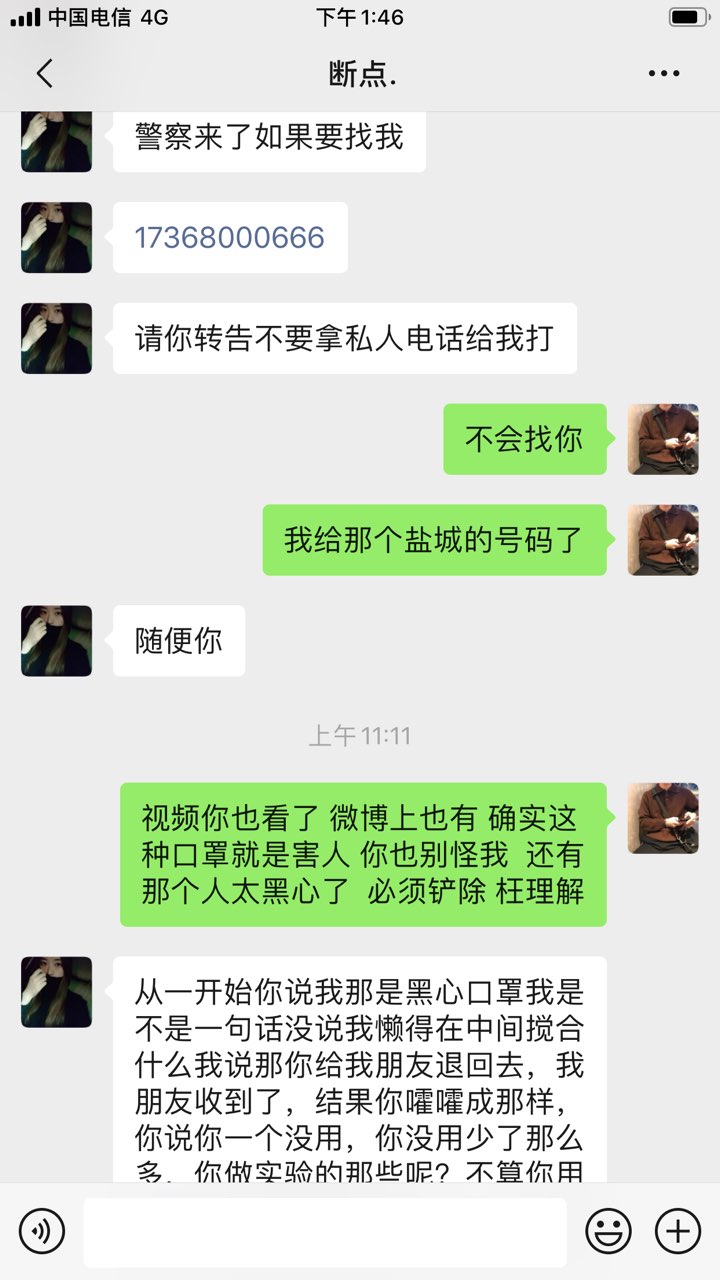
Task: Tap the phone number link 17368000666
Action: coord(230,237)
